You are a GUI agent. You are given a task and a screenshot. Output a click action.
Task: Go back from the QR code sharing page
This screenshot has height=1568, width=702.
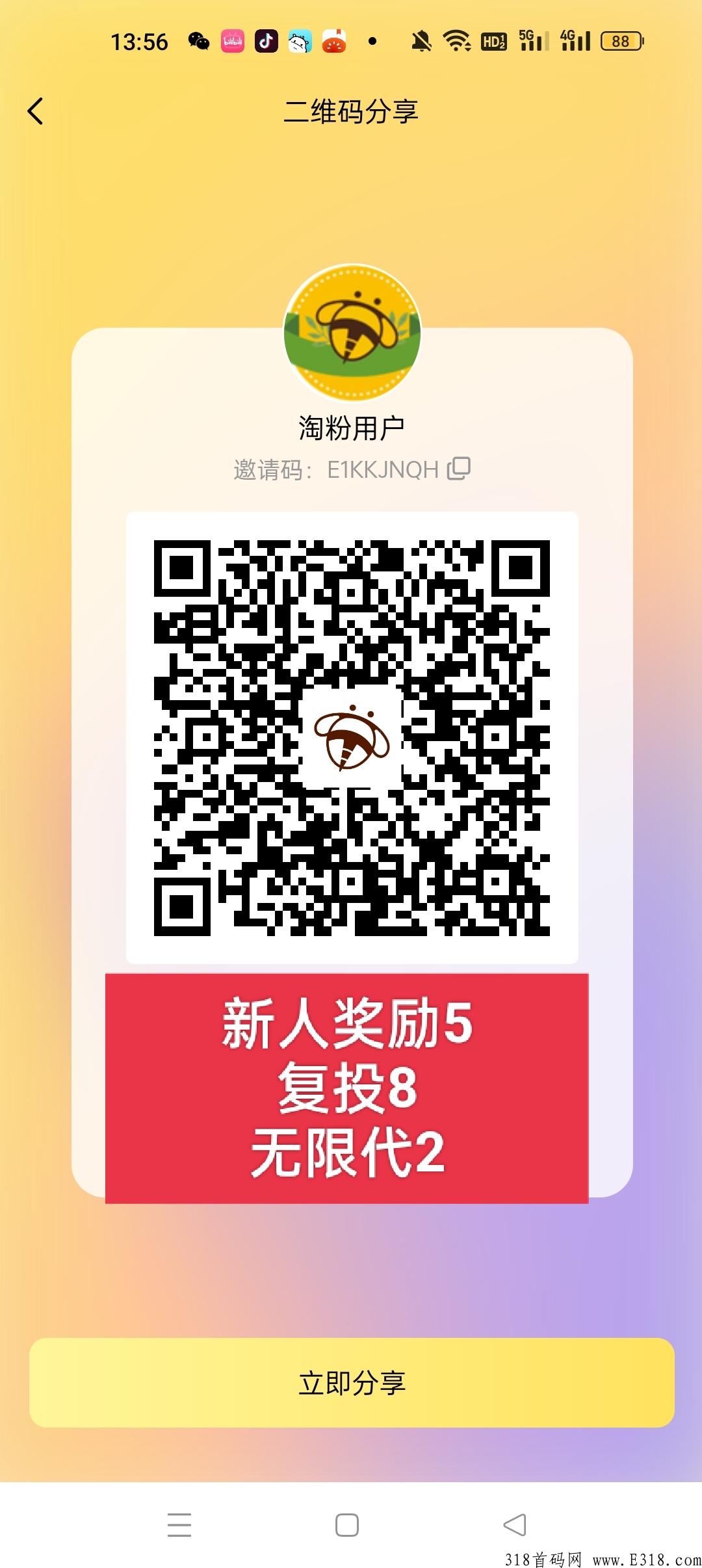[36, 111]
